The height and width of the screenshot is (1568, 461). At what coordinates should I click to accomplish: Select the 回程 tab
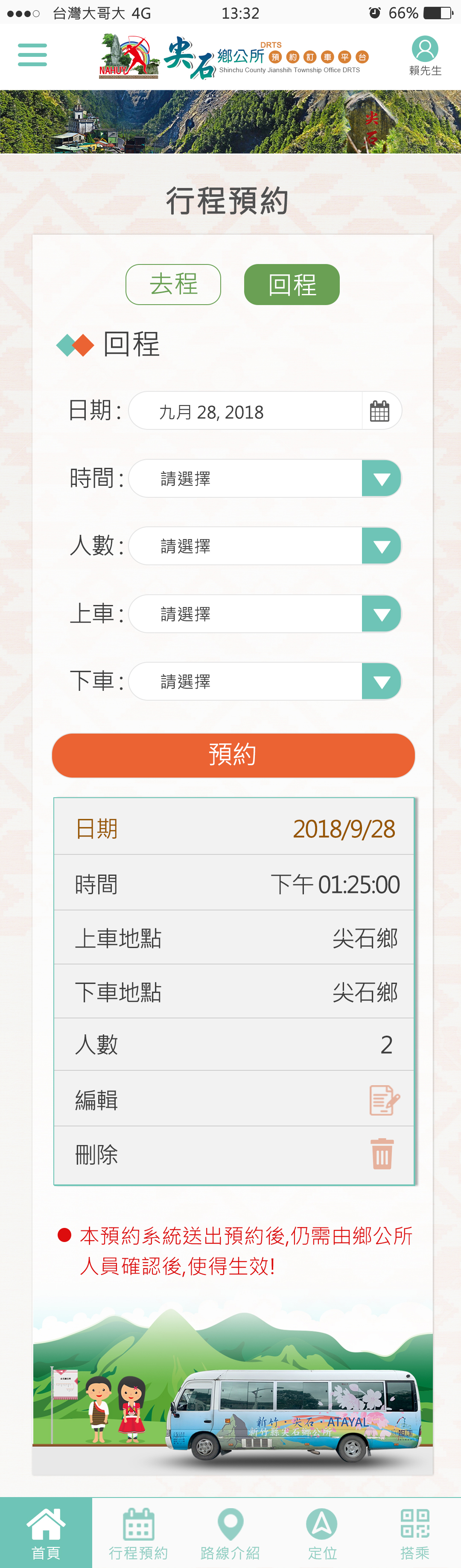[x=292, y=284]
